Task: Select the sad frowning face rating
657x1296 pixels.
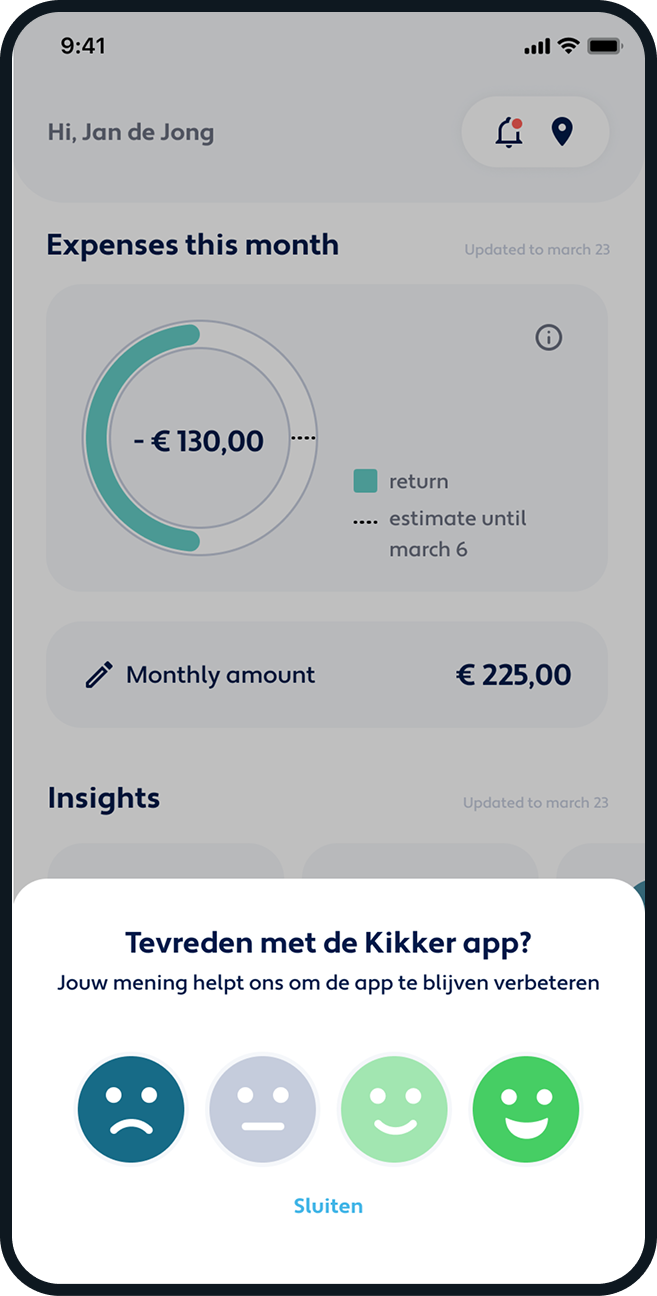Action: [x=131, y=1110]
